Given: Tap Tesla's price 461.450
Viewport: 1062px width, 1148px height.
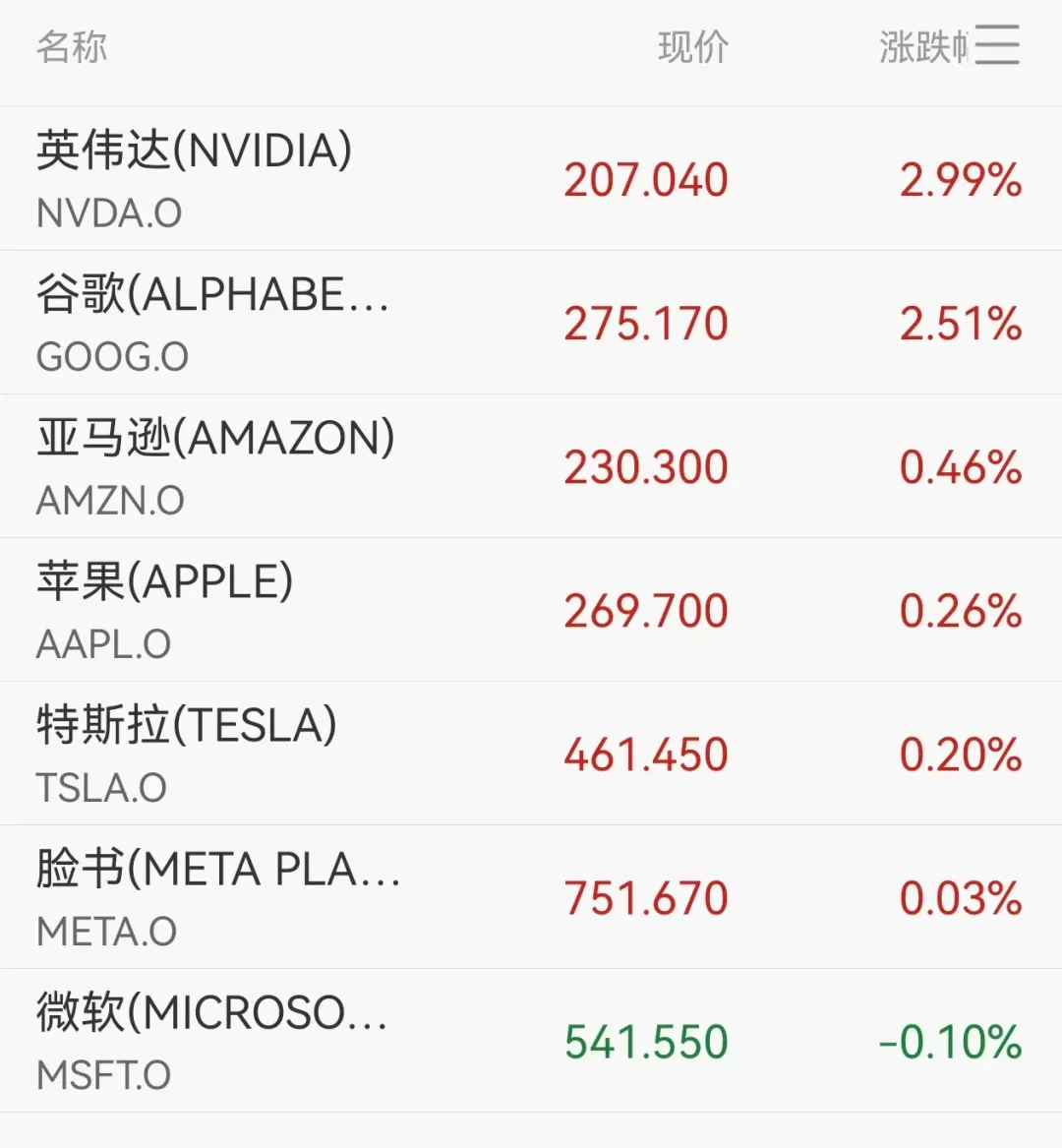Looking at the screenshot, I should tap(645, 753).
